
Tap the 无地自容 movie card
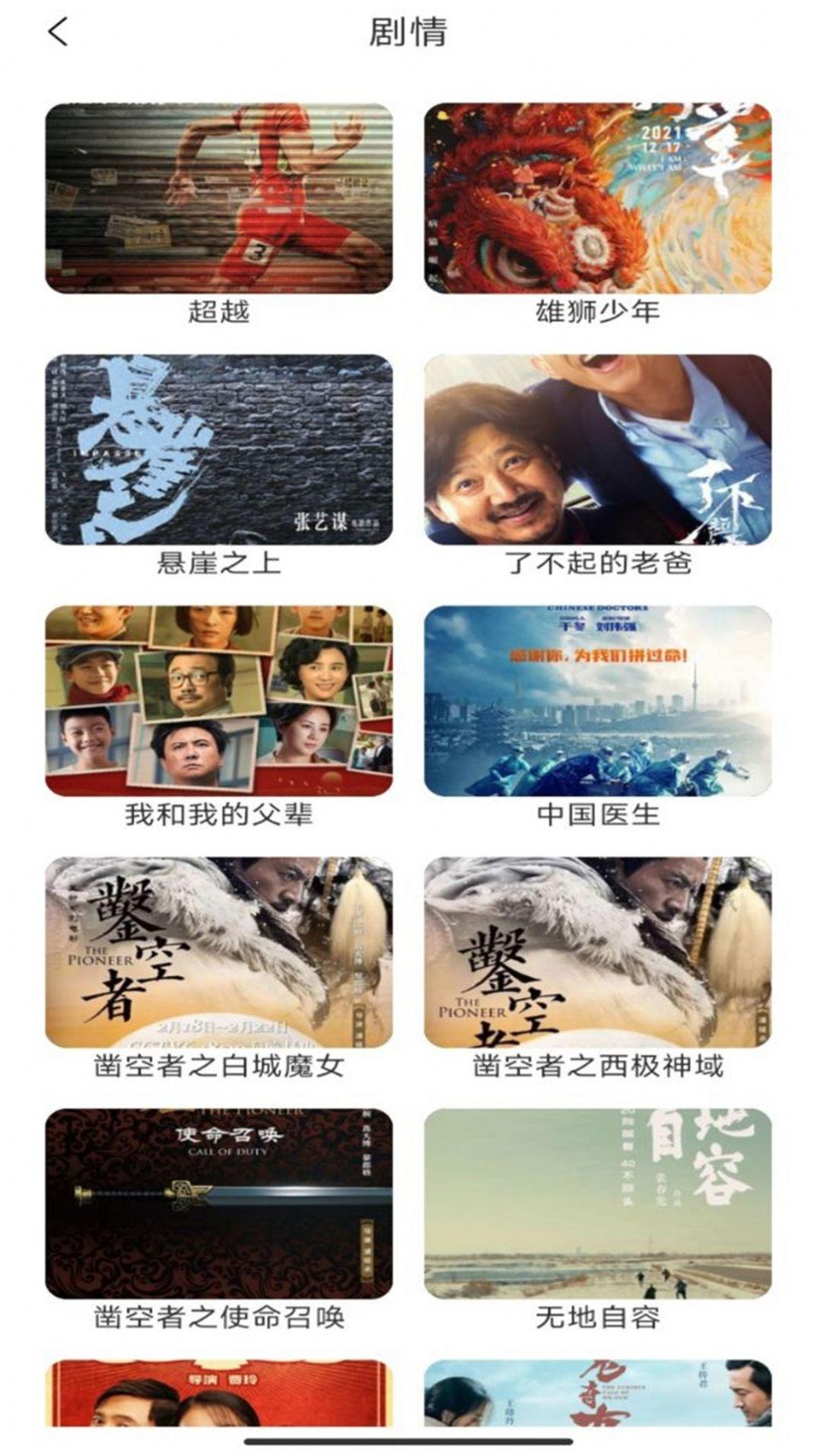tap(598, 1203)
